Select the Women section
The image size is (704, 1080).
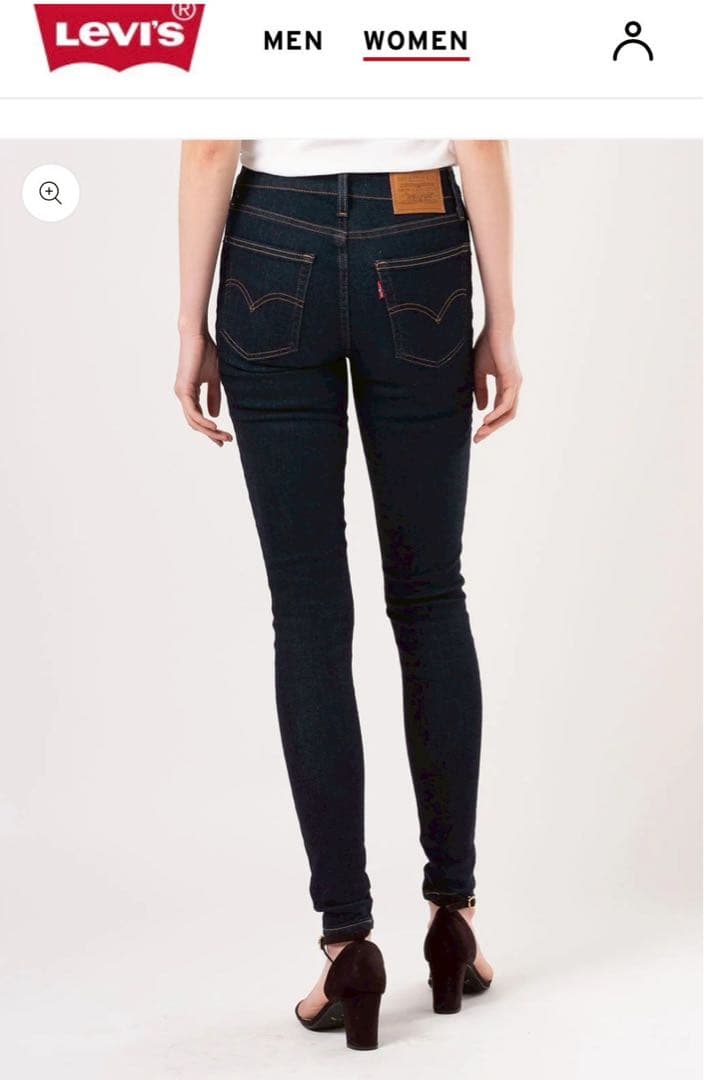point(415,41)
